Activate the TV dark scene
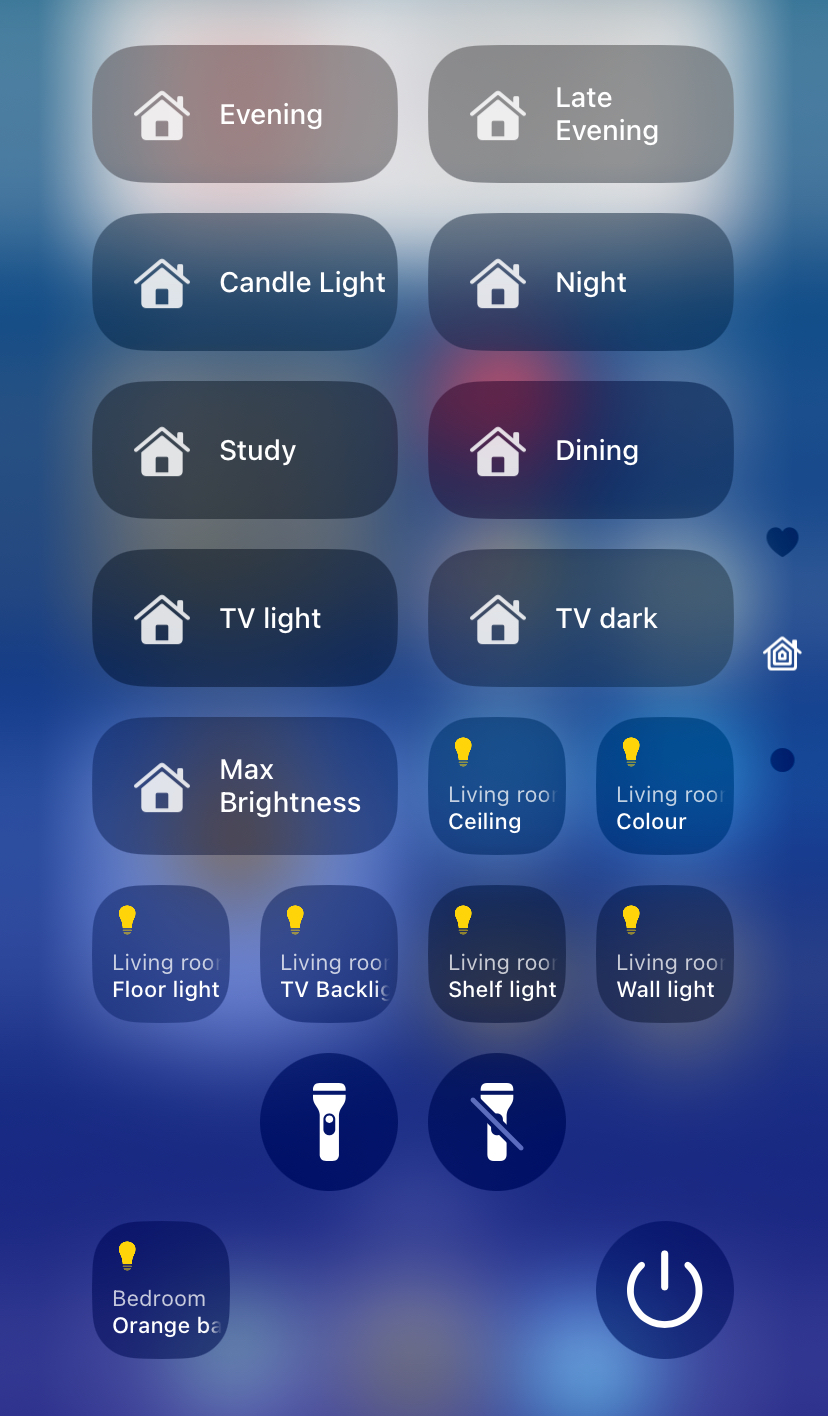 pos(581,618)
